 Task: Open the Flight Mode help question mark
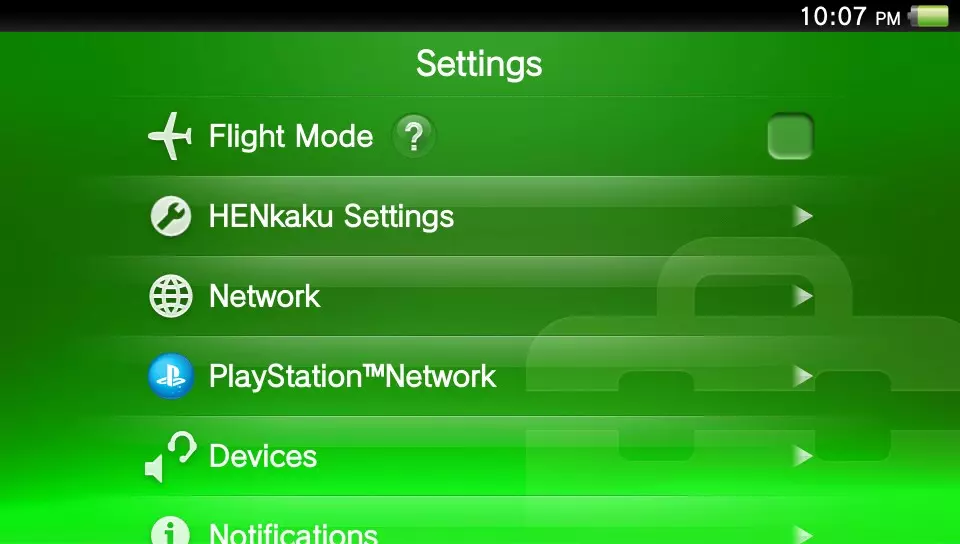(x=413, y=136)
